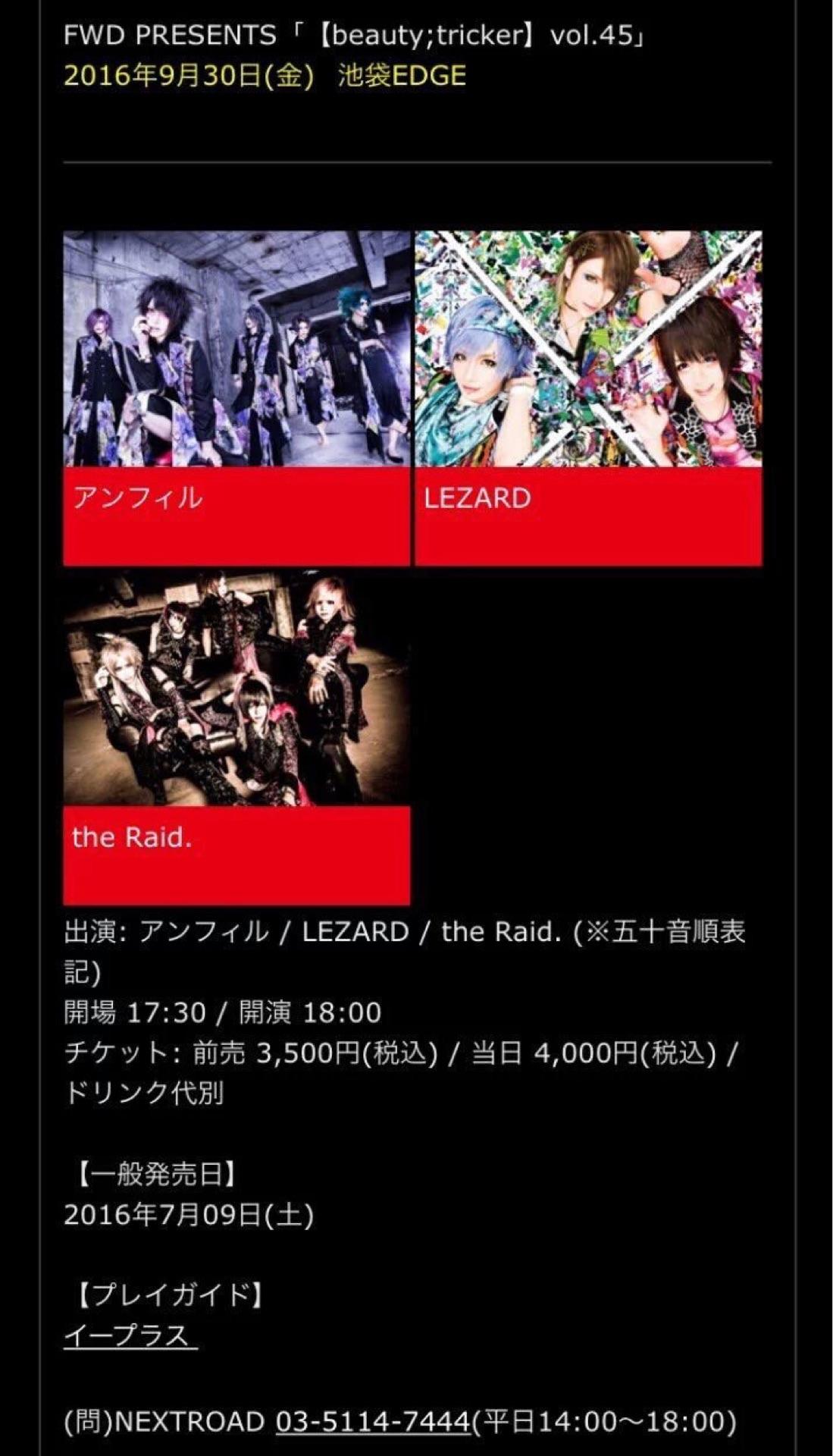This screenshot has width=833, height=1456.
Task: Open the イープラス ticket link
Action: pyautogui.click(x=130, y=1335)
